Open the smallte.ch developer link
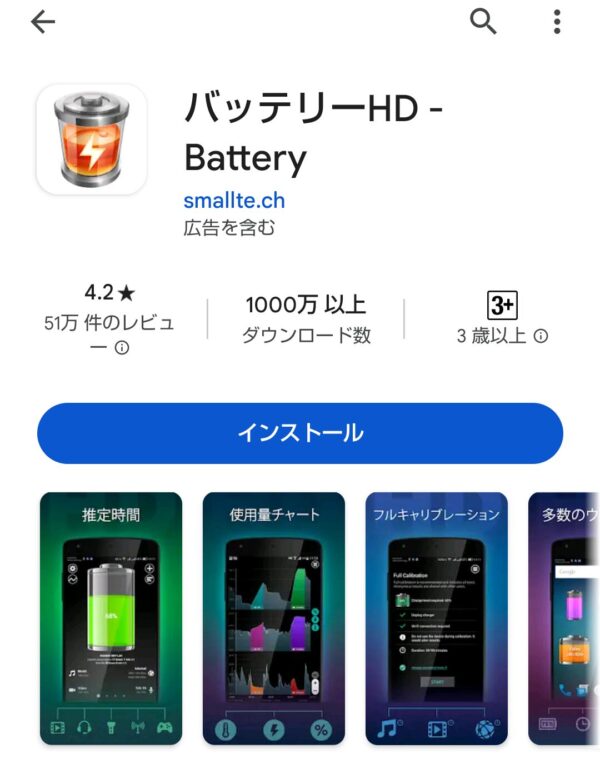 pos(234,199)
